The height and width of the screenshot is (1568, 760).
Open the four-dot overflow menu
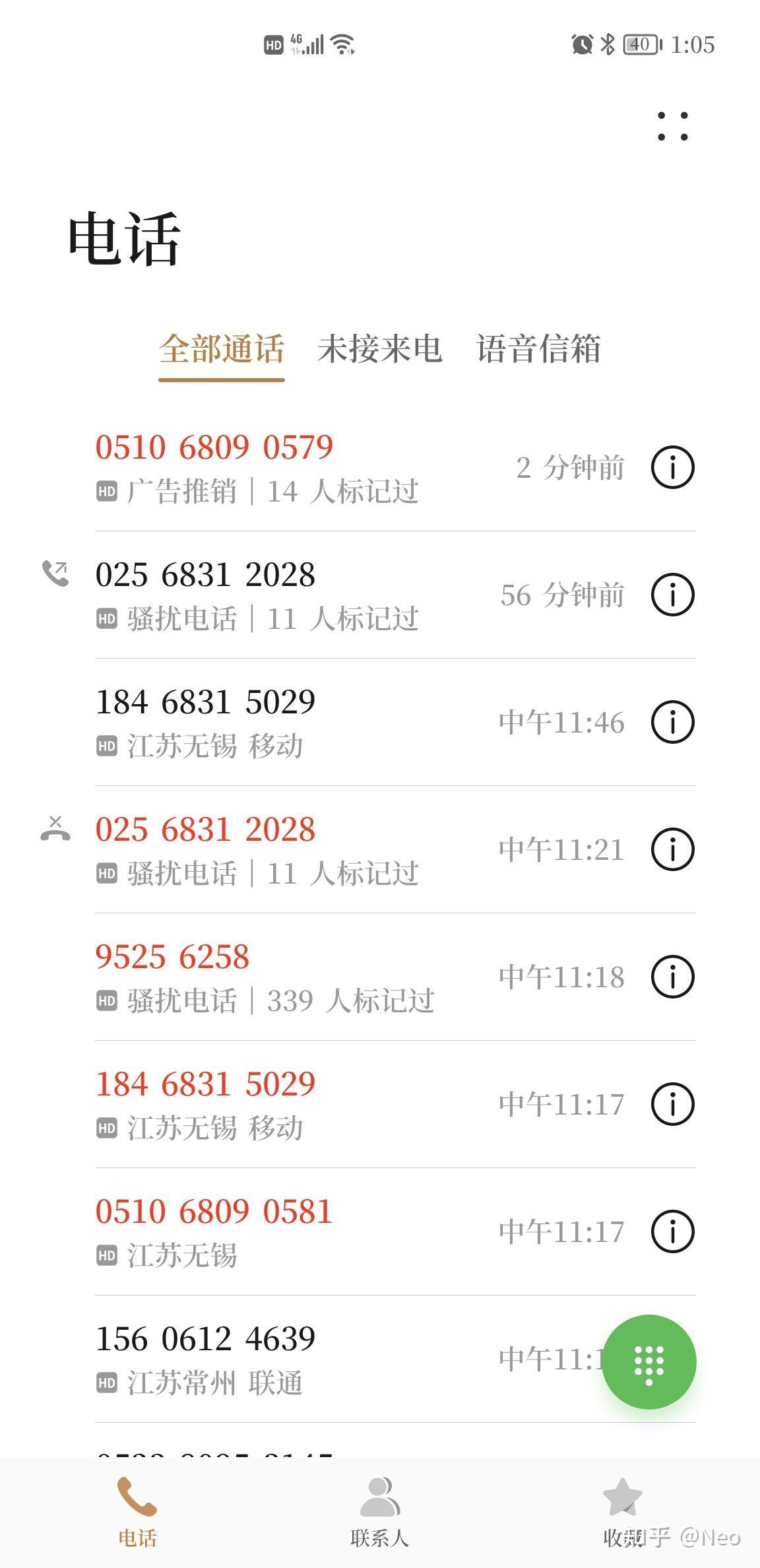click(672, 126)
